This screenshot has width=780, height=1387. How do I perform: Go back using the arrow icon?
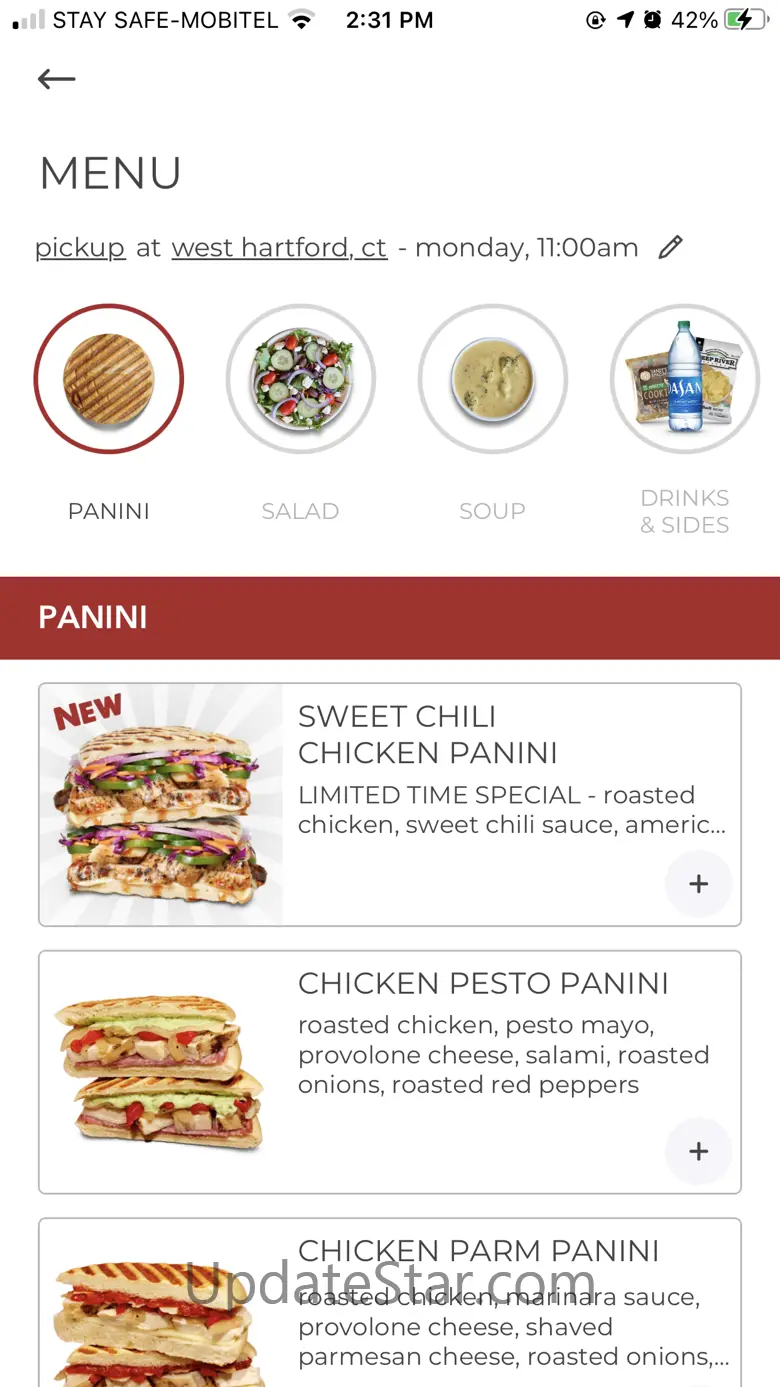pyautogui.click(x=56, y=79)
